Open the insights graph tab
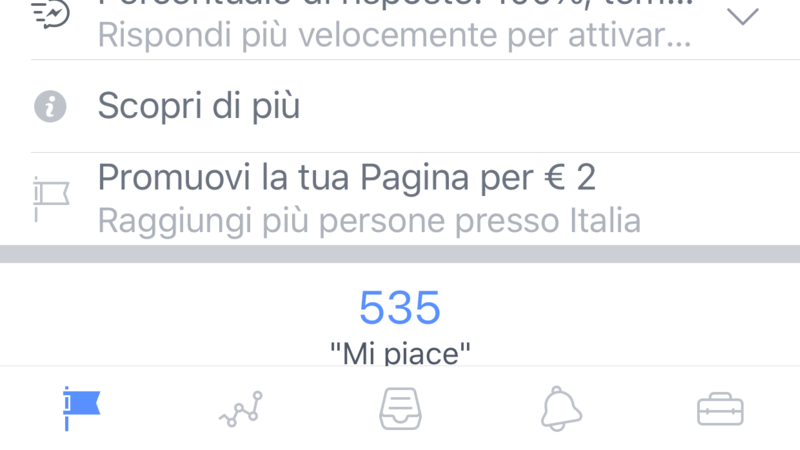The height and width of the screenshot is (450, 800). 241,408
